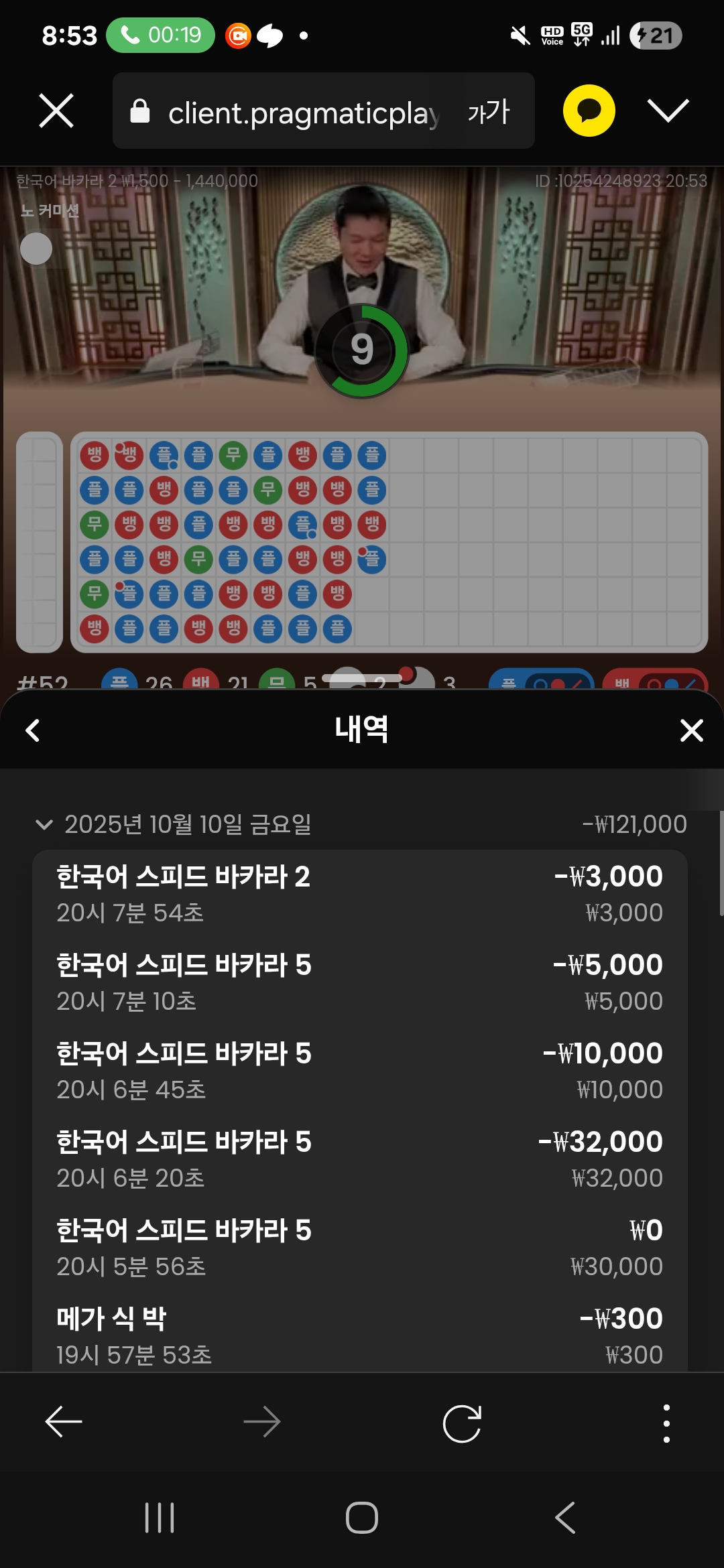
Task: Open the 20시 7분 54초 스피드 바카라 2 entry
Action: coord(360,894)
